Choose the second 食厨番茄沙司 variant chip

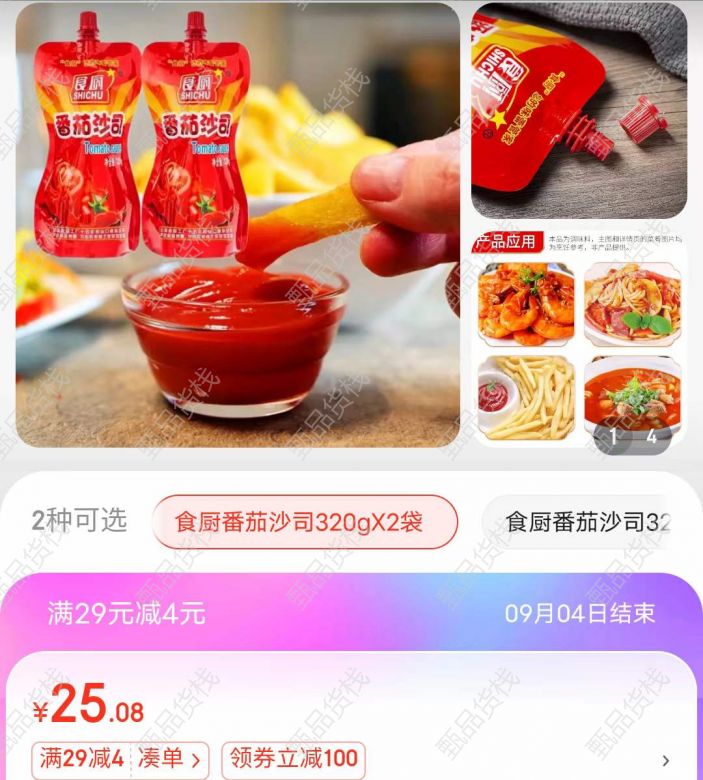point(588,522)
